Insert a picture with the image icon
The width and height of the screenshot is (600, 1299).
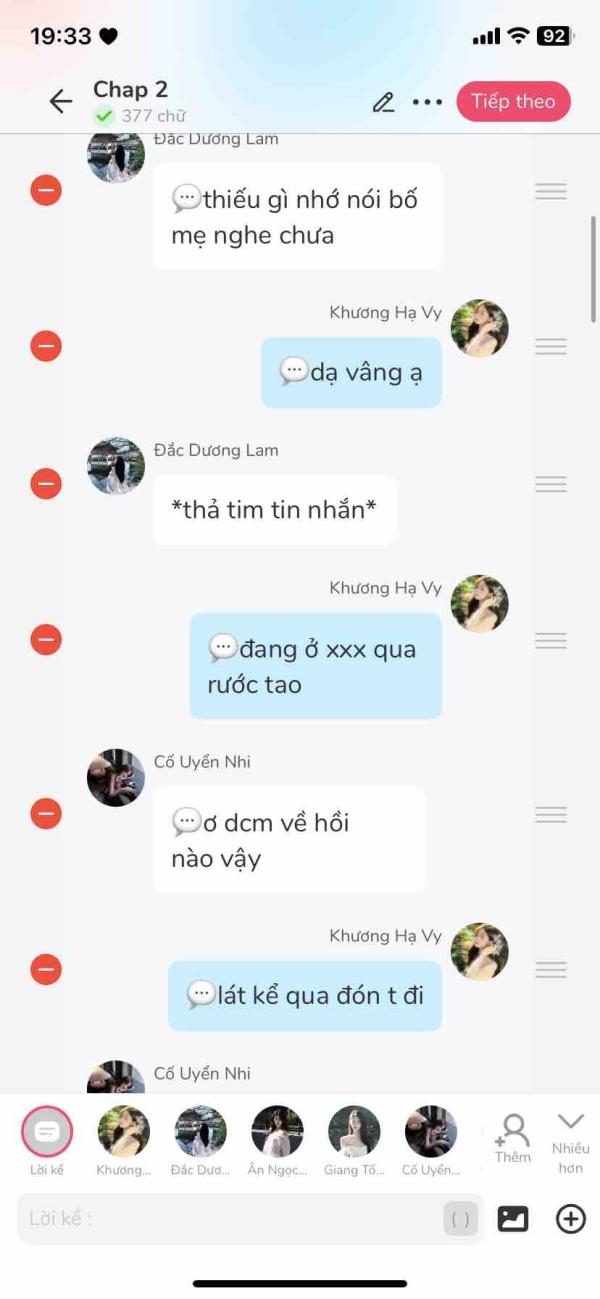point(513,1219)
